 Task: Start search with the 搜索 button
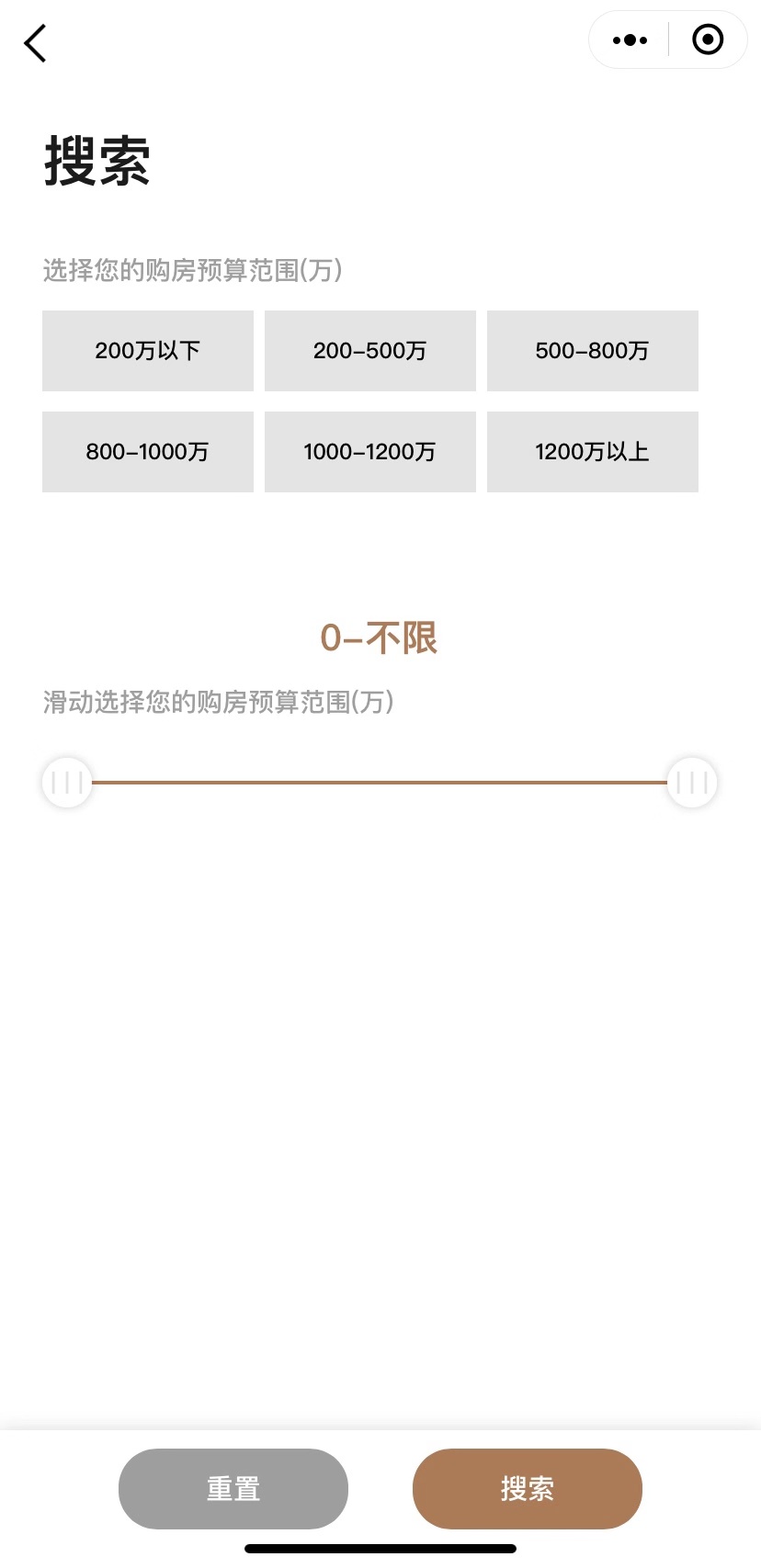tap(528, 1489)
